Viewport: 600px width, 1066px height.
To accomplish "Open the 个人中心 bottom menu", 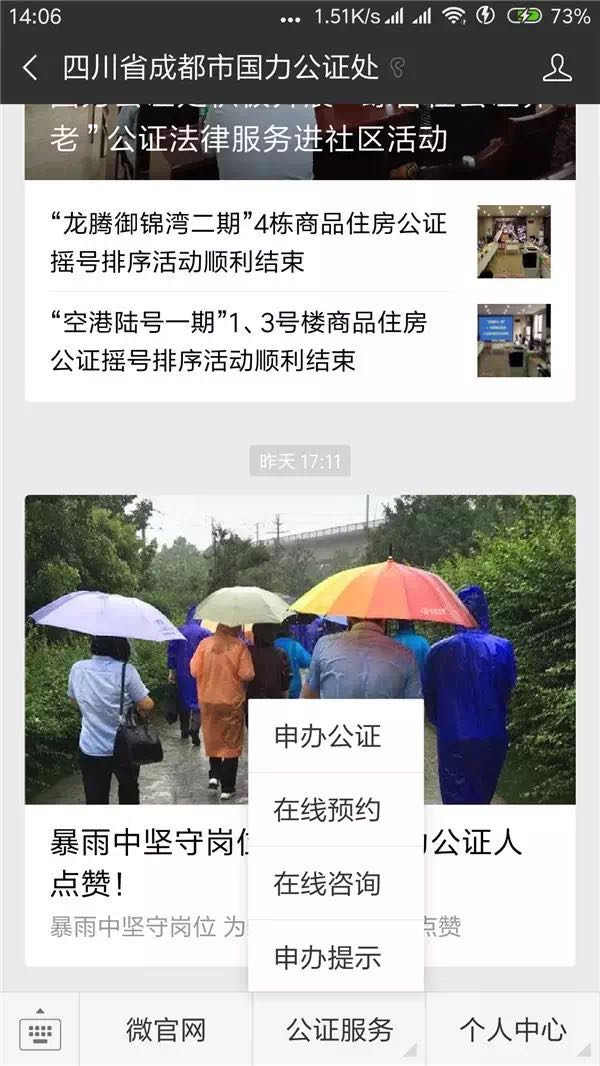I will pyautogui.click(x=512, y=1030).
